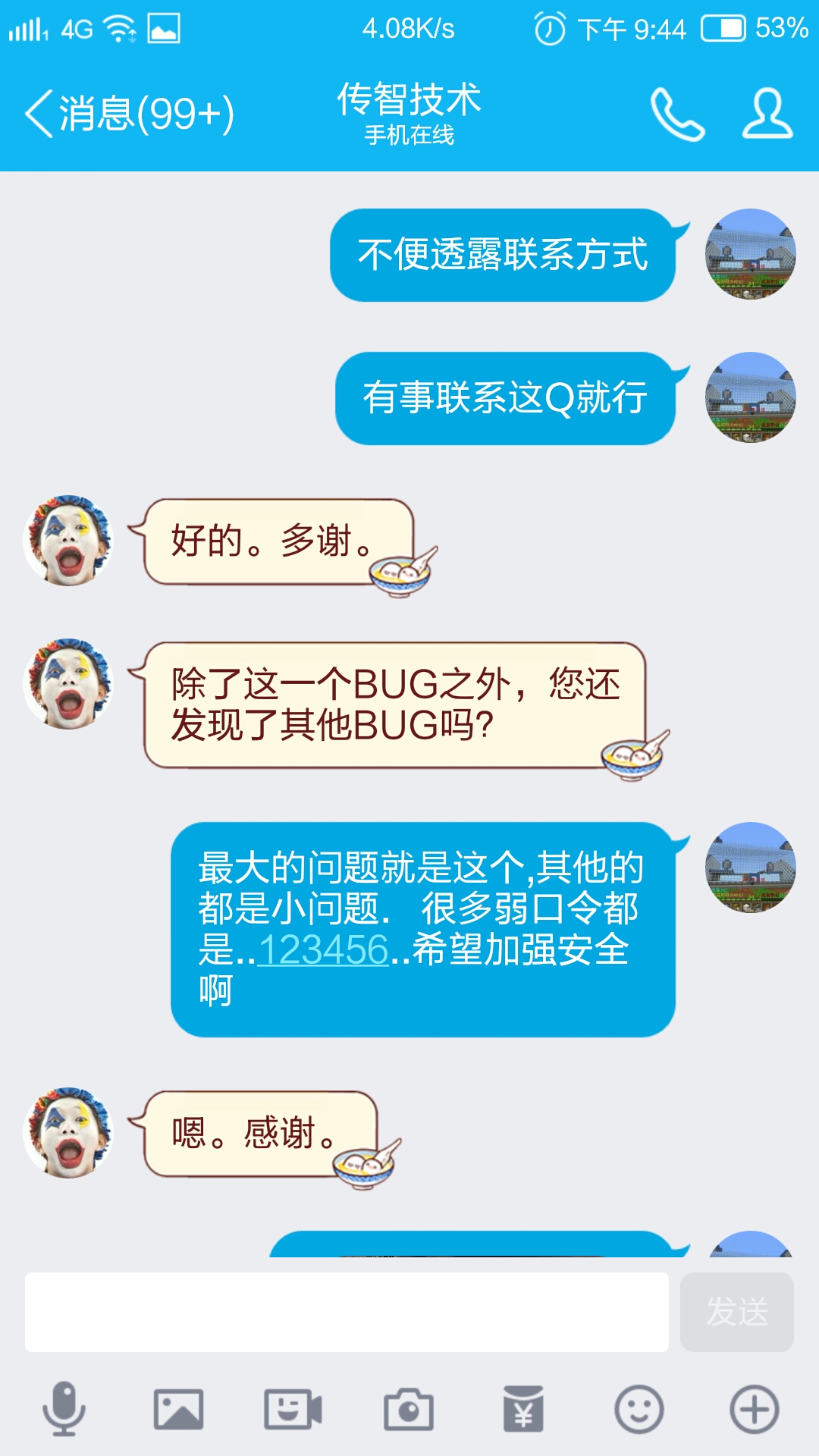
Task: Open my avatar beside 不便透露联系方式
Action: tap(751, 254)
